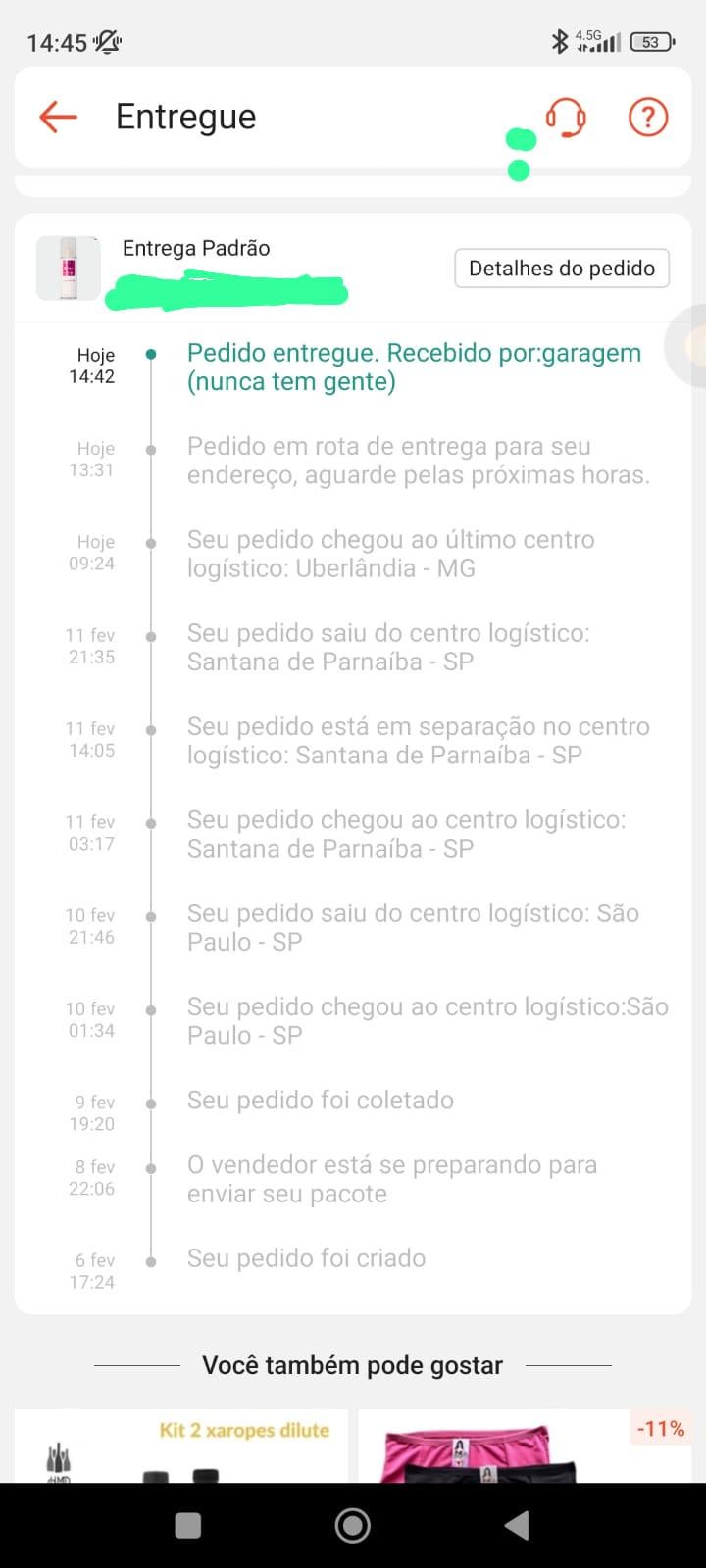Go back using the orange arrow
The image size is (706, 1568).
[x=58, y=117]
